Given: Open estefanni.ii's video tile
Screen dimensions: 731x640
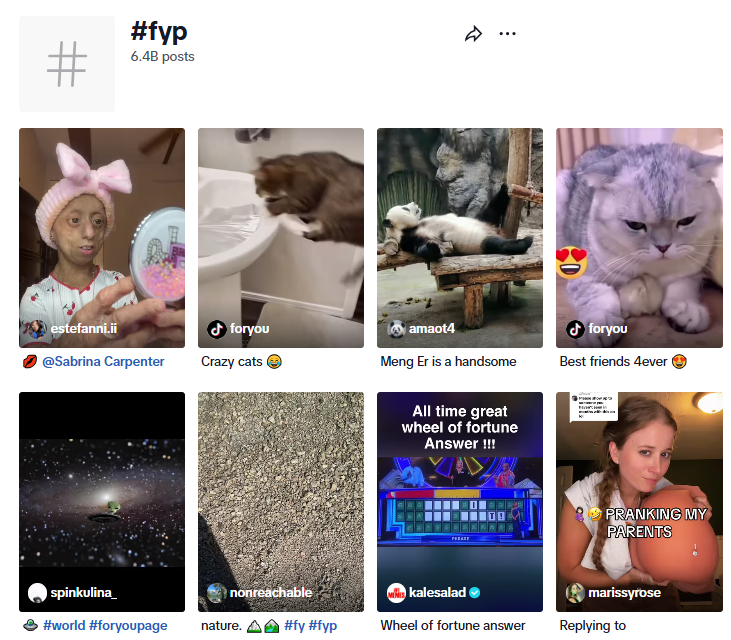Looking at the screenshot, I should click(x=102, y=237).
